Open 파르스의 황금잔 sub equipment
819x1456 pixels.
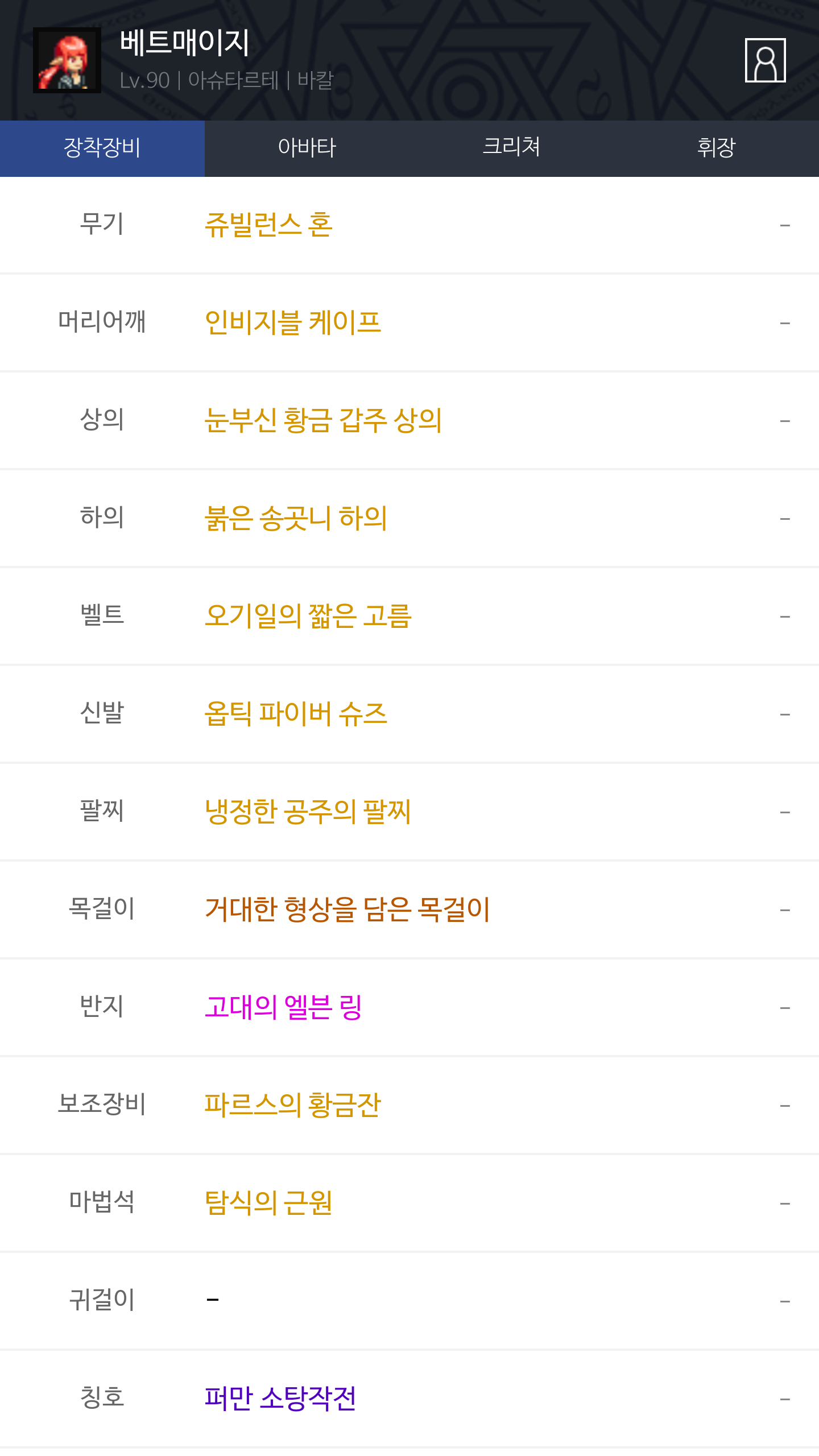pyautogui.click(x=292, y=1106)
